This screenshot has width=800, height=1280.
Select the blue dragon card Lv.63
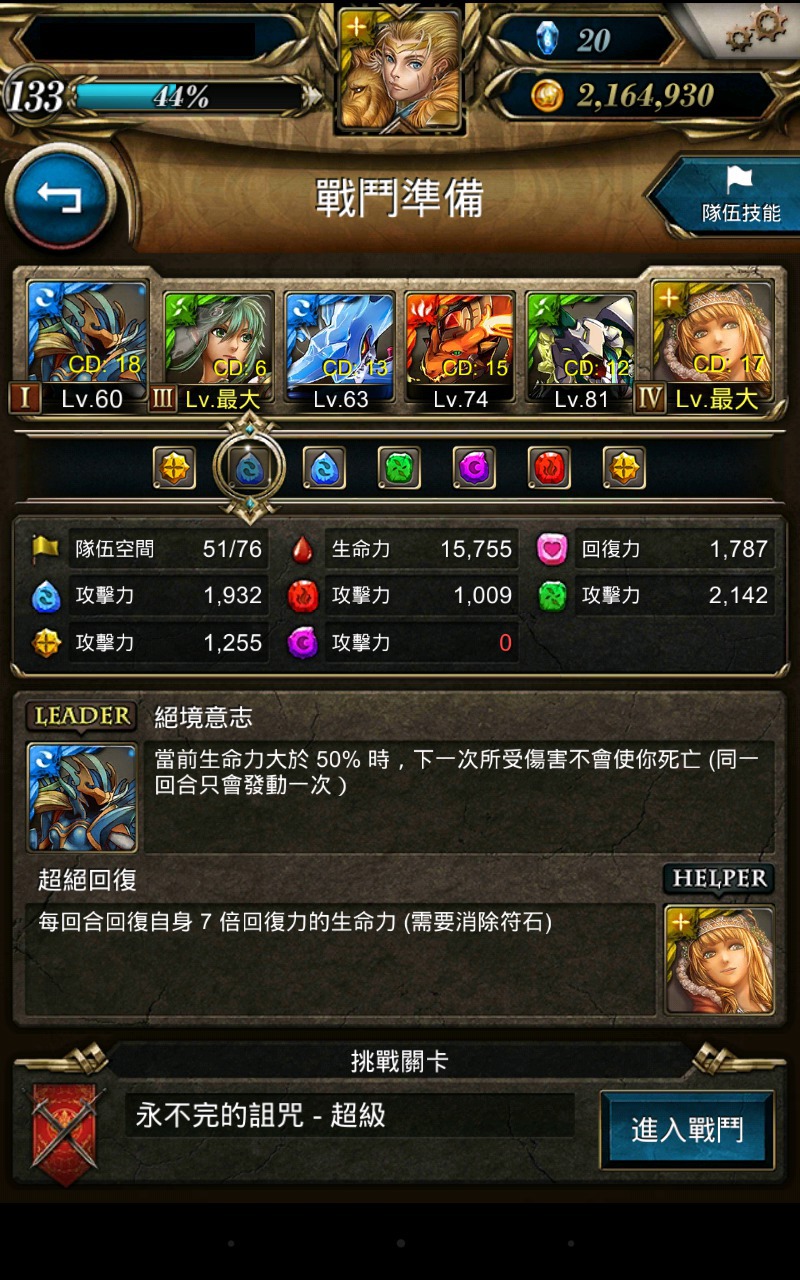(x=340, y=351)
